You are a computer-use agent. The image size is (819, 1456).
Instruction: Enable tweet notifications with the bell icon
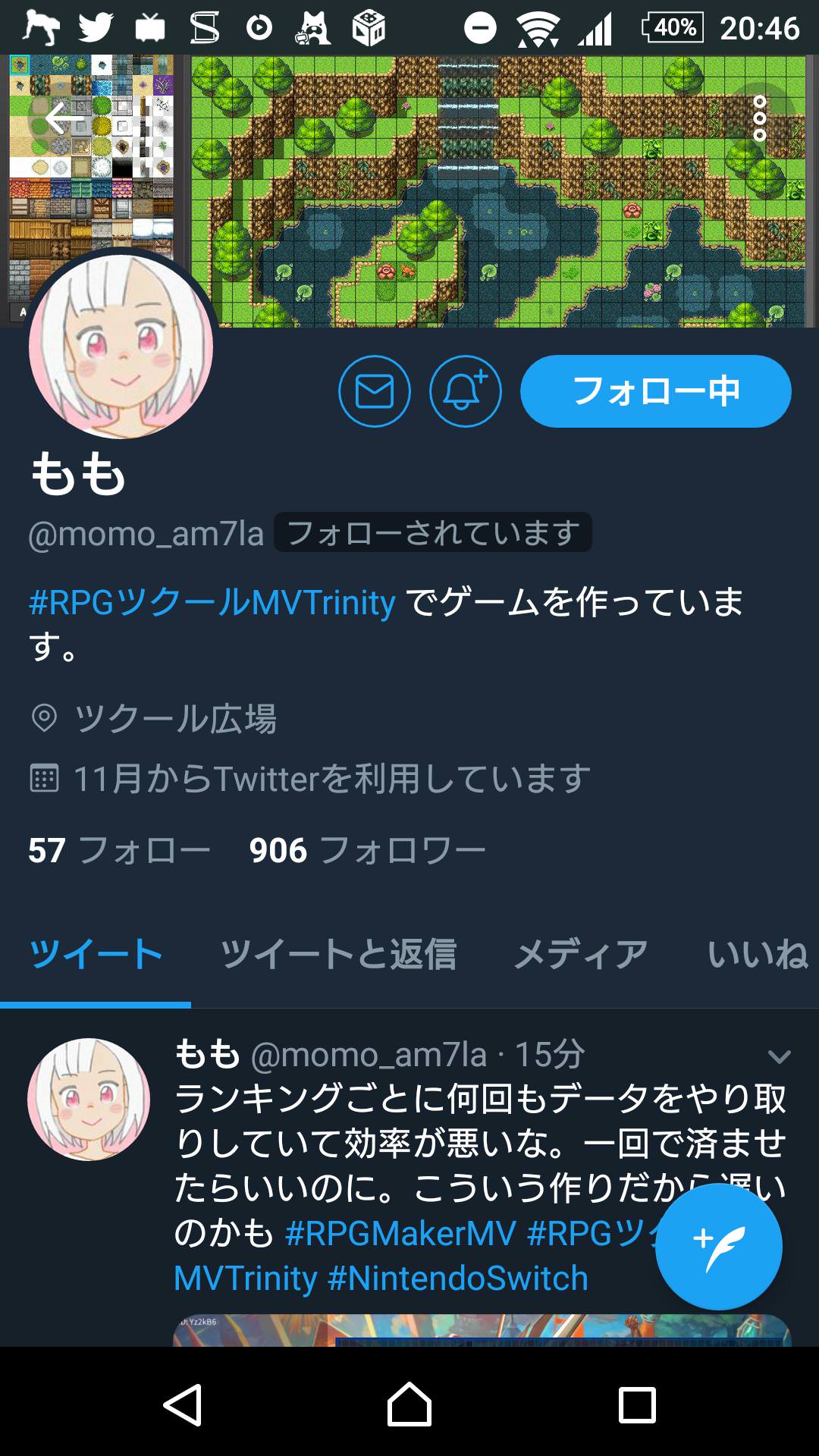click(465, 391)
